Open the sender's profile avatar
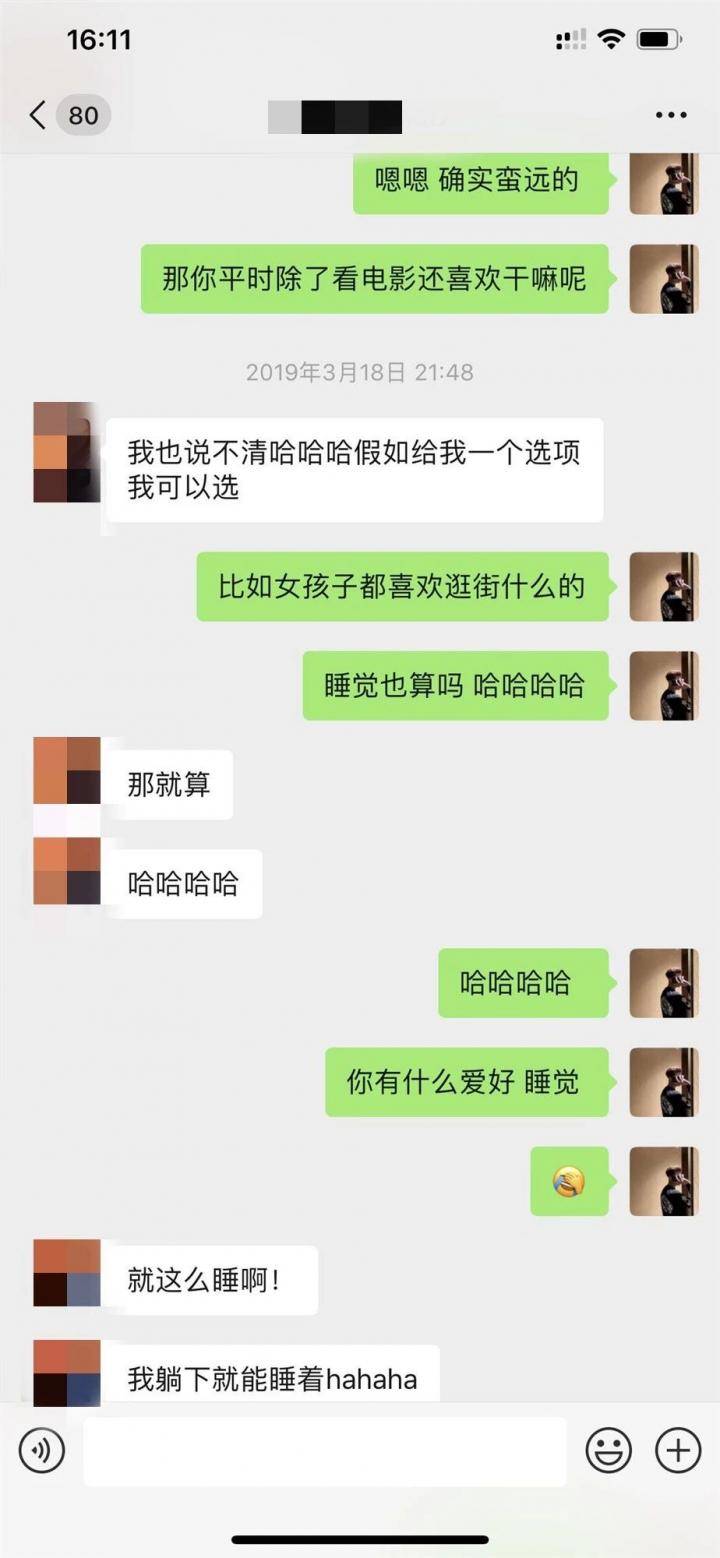The width and height of the screenshot is (720, 1558). click(x=65, y=450)
